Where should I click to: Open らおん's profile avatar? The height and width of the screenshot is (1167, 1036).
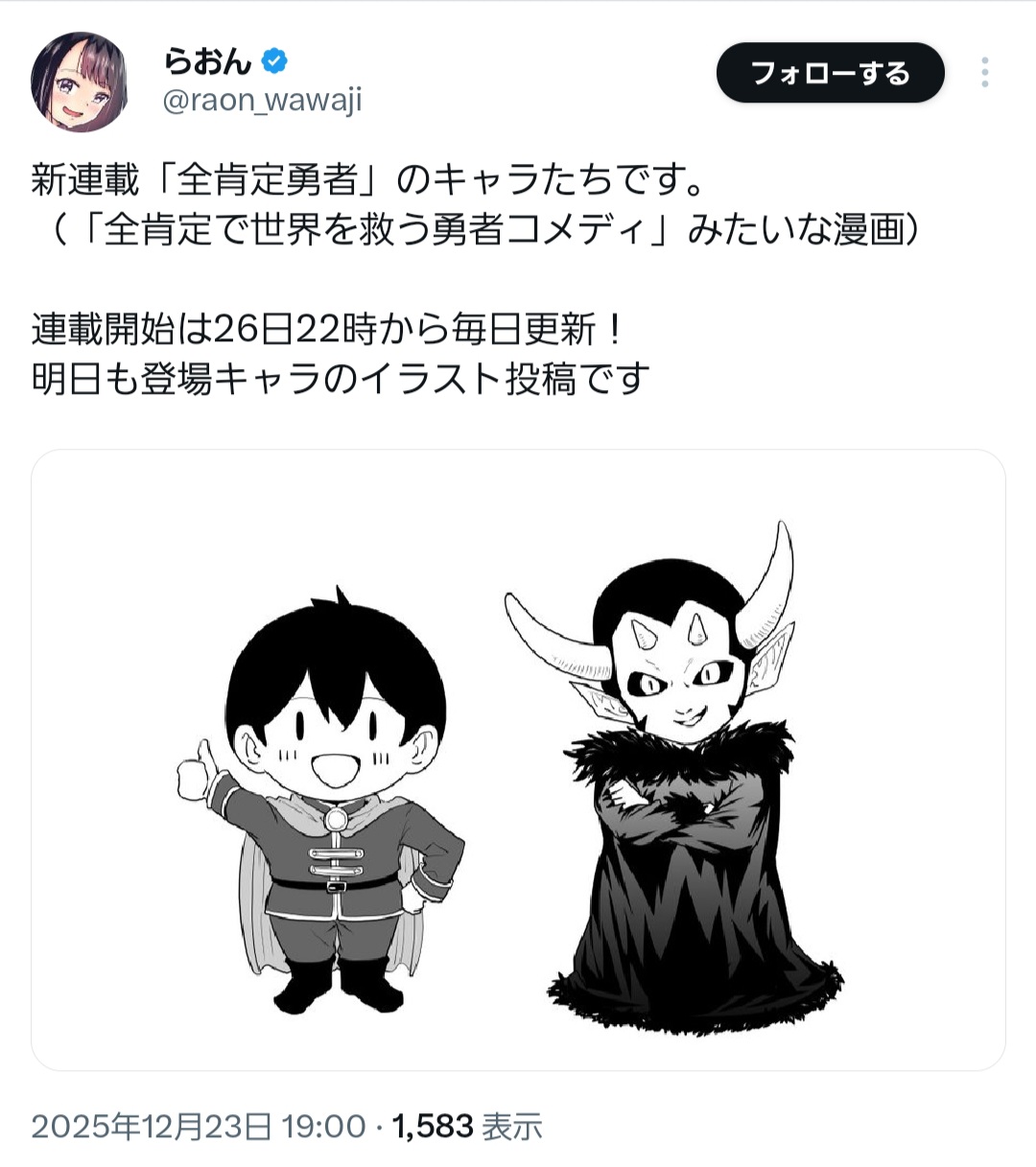pyautogui.click(x=79, y=82)
